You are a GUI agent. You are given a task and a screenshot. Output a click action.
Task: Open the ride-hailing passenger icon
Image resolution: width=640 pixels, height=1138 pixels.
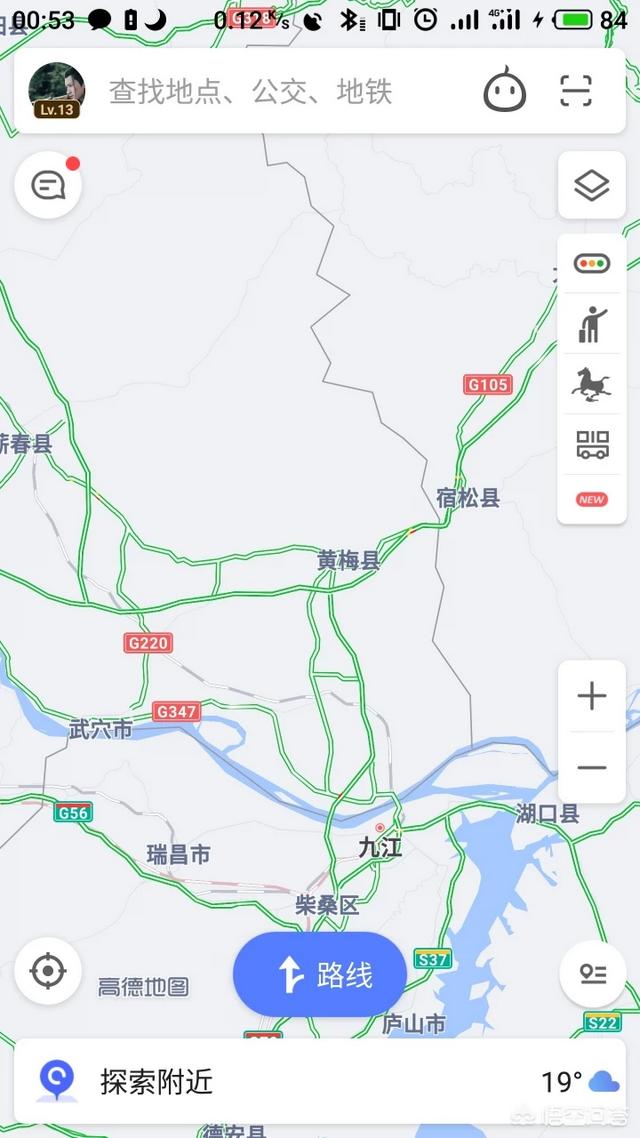click(x=592, y=325)
